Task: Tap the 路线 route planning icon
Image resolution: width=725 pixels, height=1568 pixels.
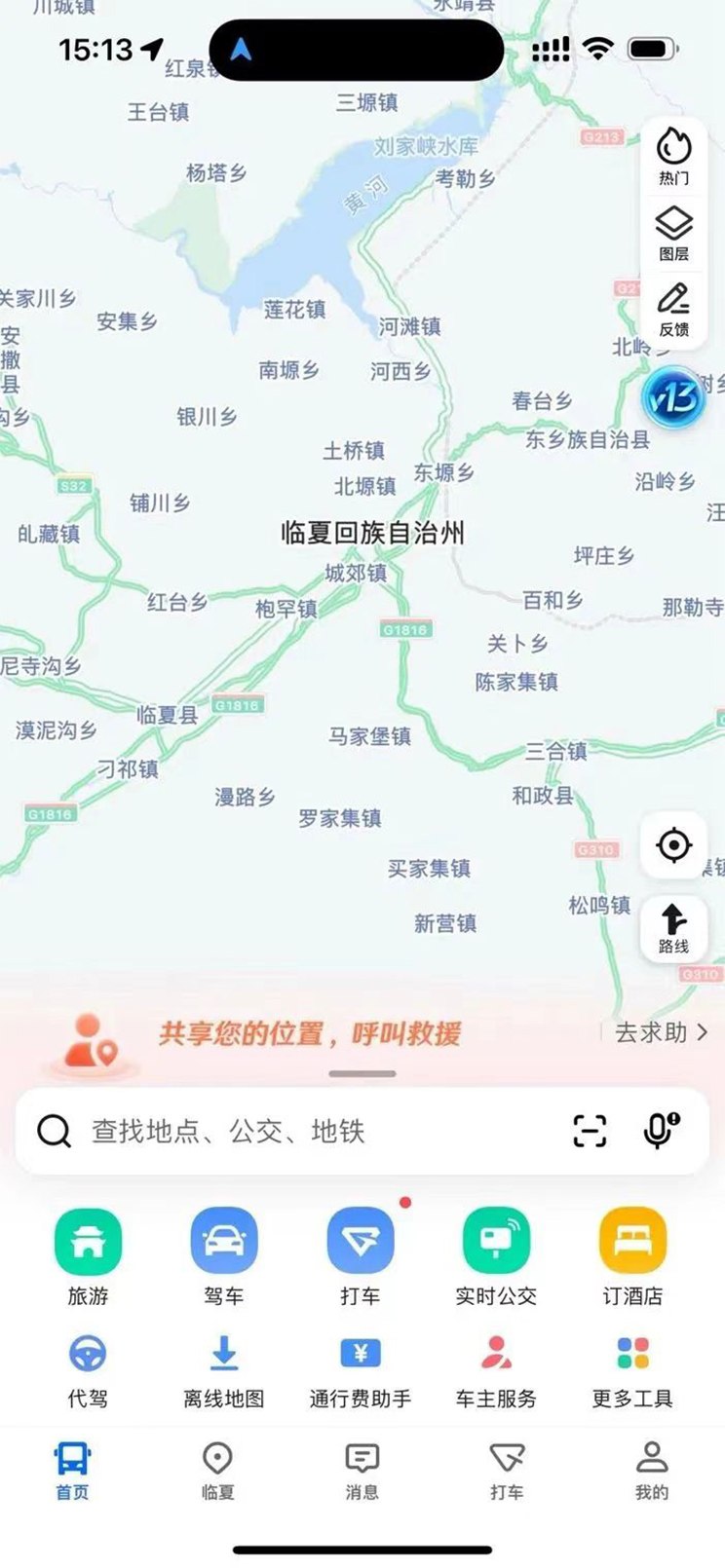Action: (x=673, y=925)
